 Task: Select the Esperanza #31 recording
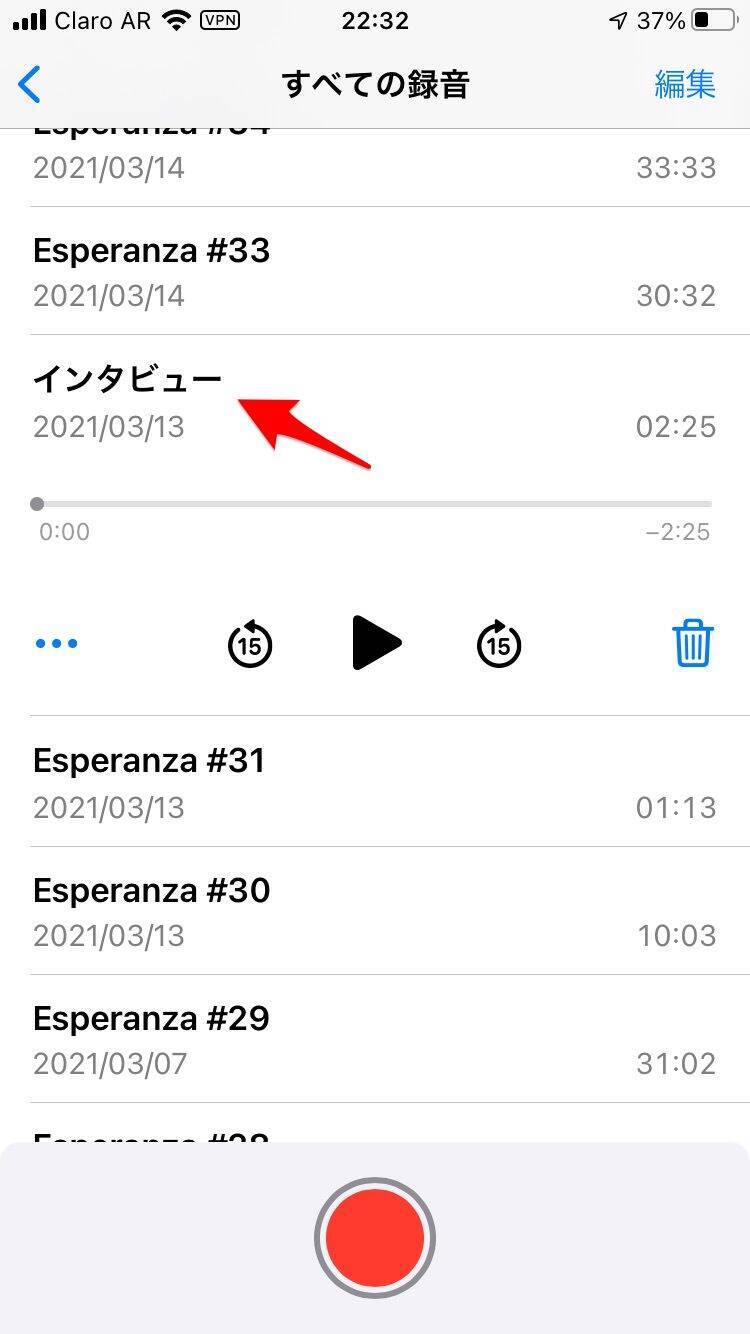coord(374,782)
